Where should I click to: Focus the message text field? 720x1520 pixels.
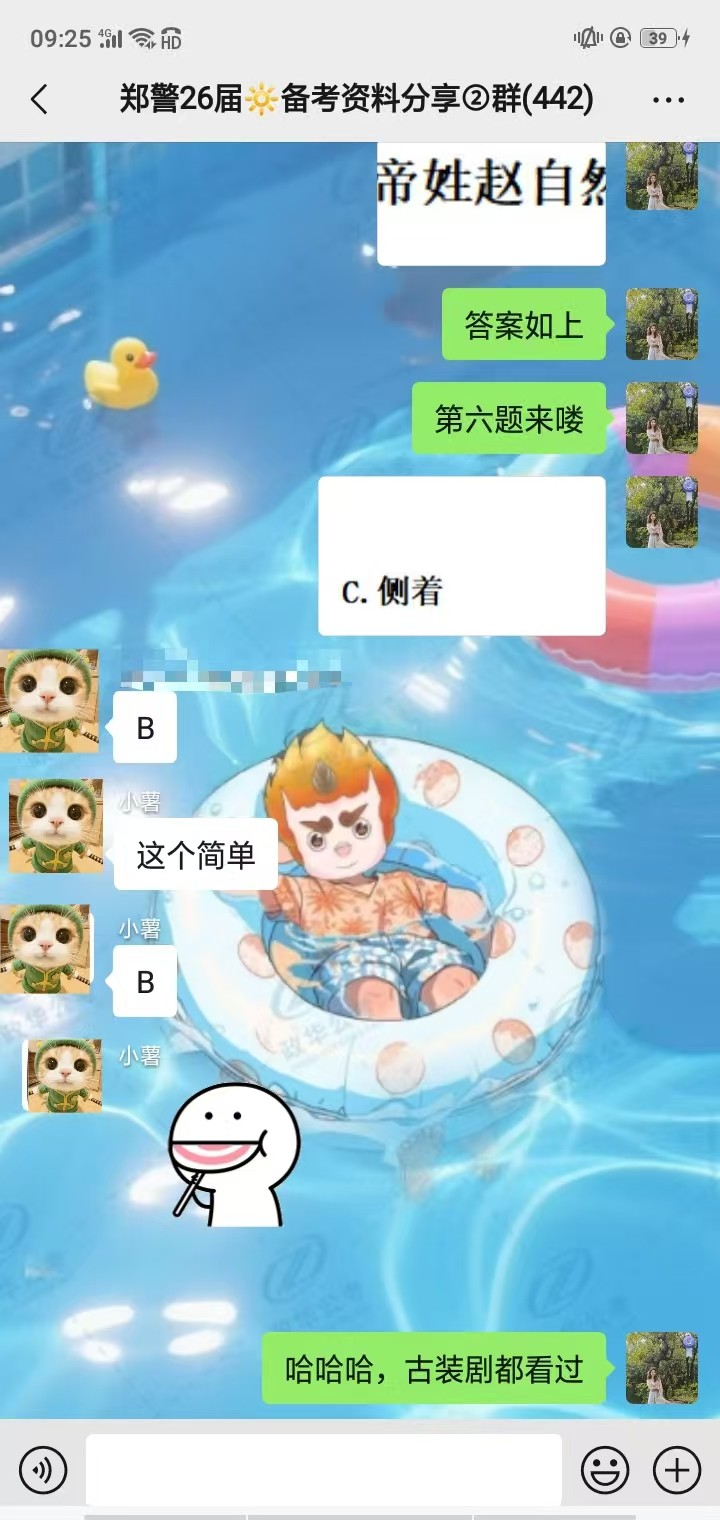[323, 1470]
